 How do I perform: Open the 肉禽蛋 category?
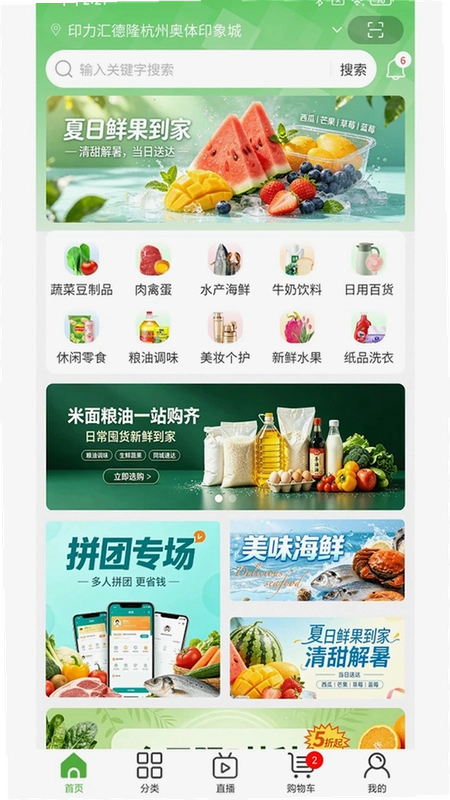coord(154,270)
